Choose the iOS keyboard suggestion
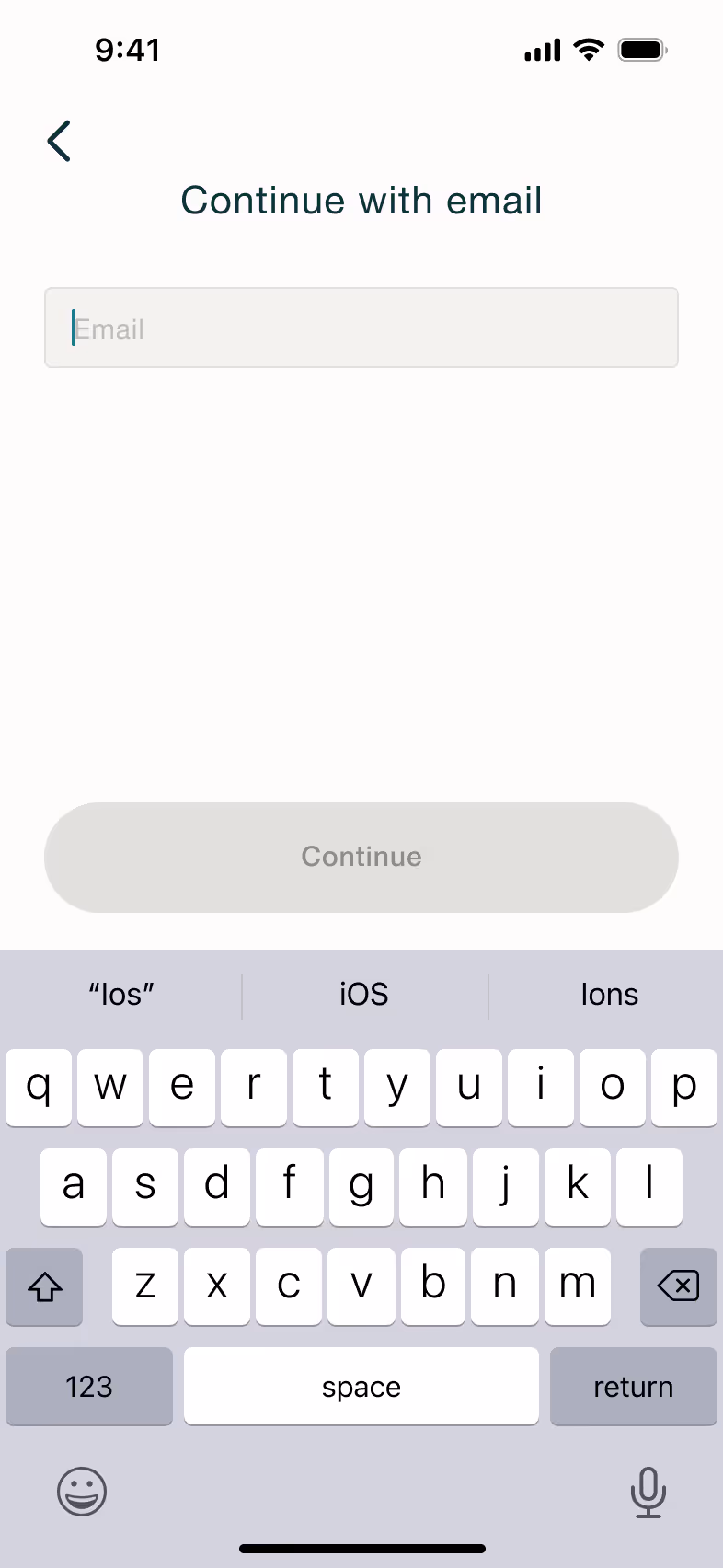 [364, 995]
